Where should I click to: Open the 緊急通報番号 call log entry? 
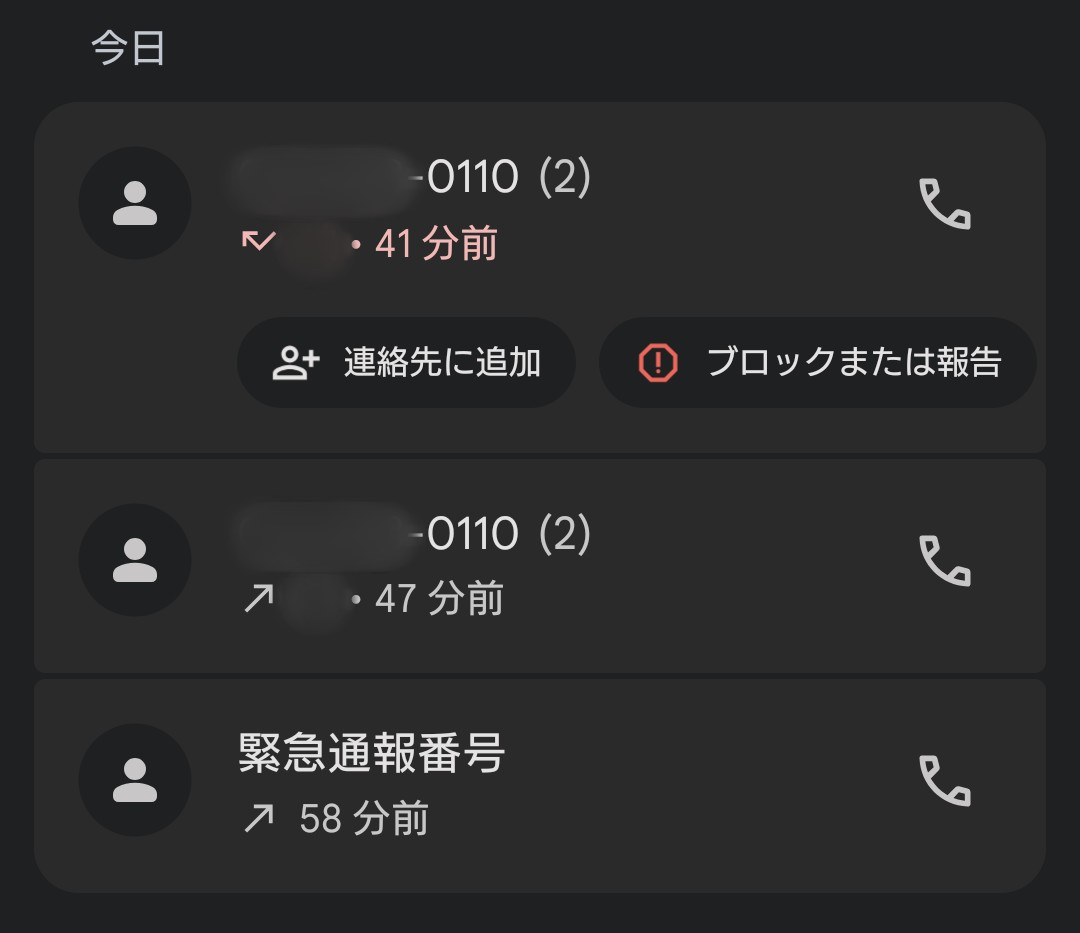[540, 786]
